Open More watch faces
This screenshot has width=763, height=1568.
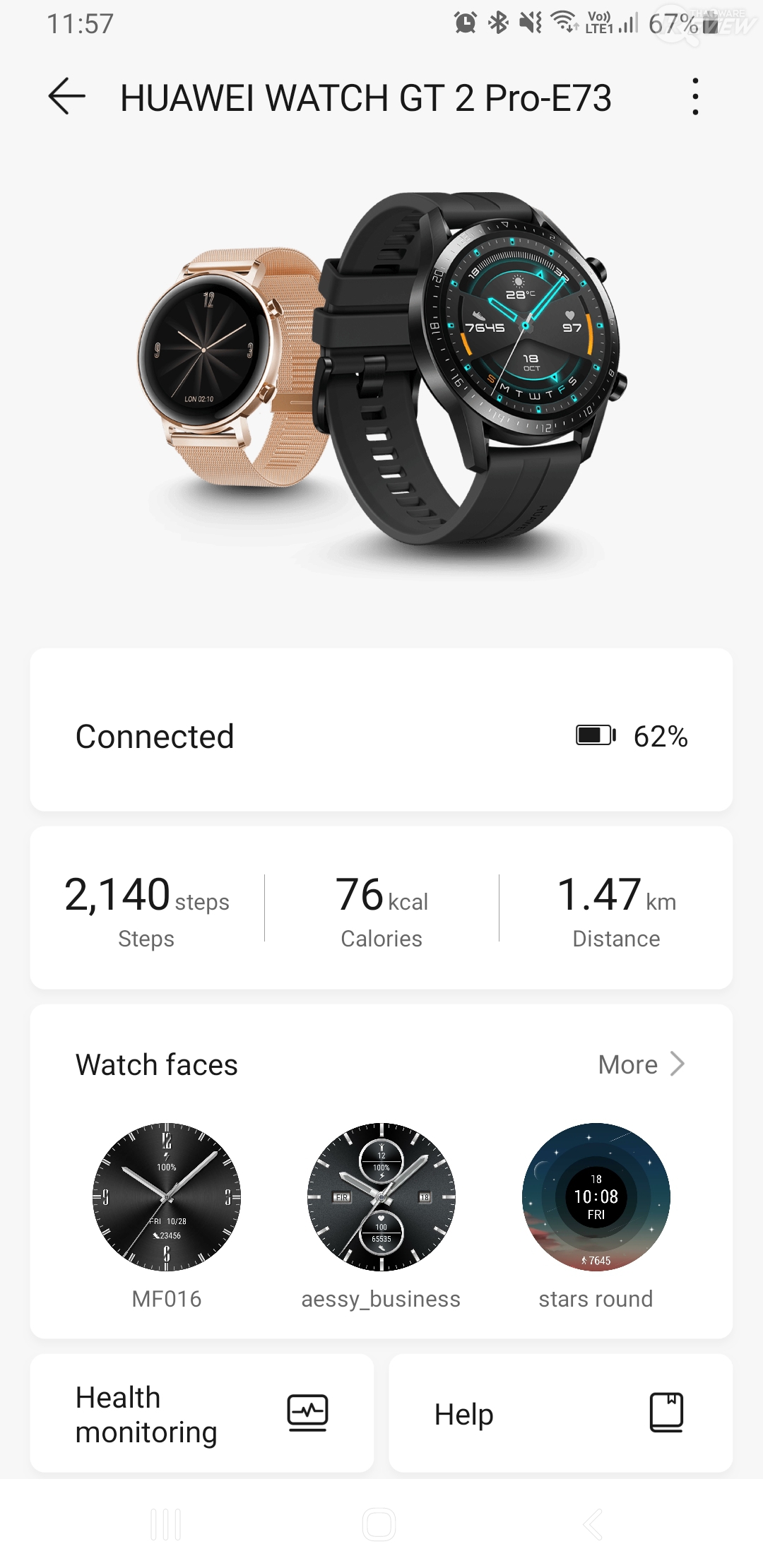(641, 1064)
